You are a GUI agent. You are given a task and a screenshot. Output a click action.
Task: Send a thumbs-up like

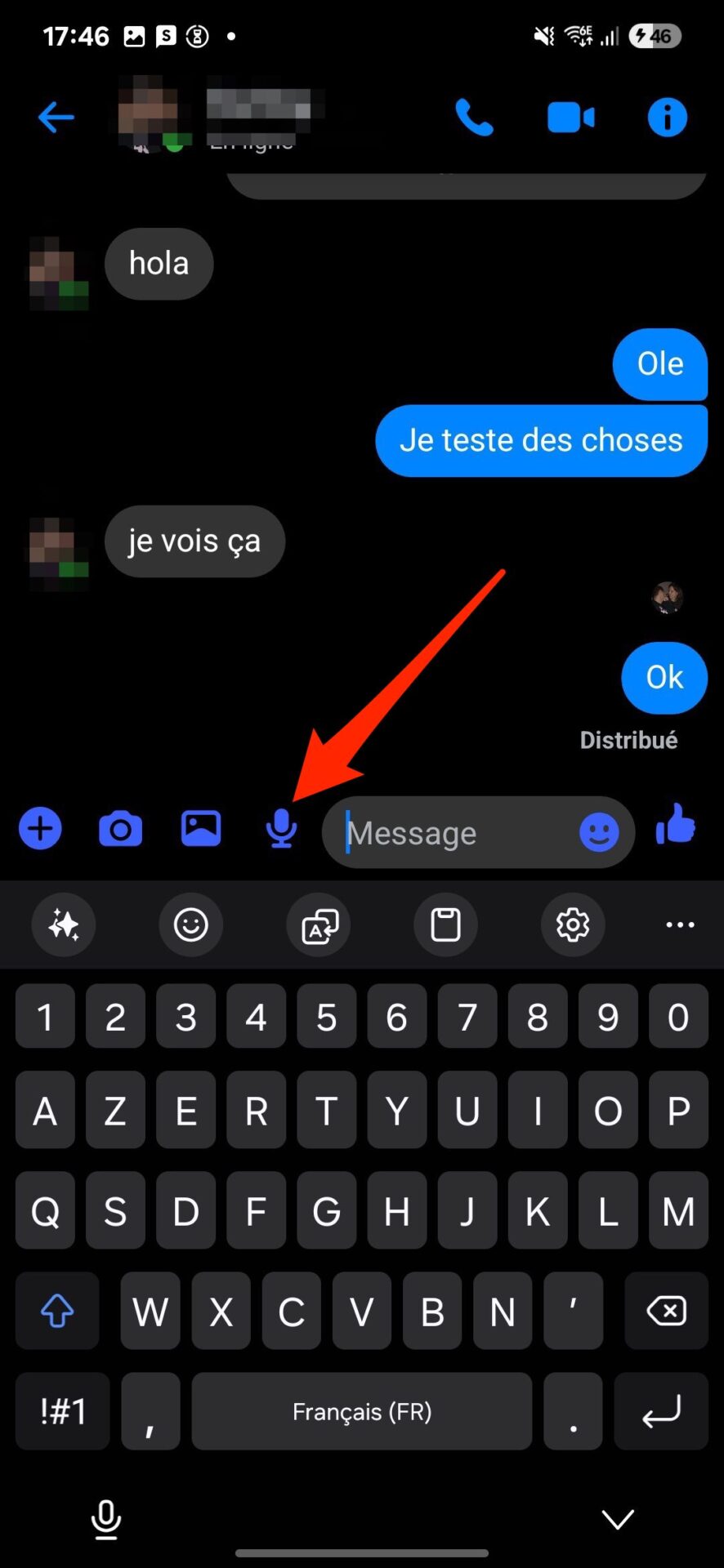click(676, 824)
